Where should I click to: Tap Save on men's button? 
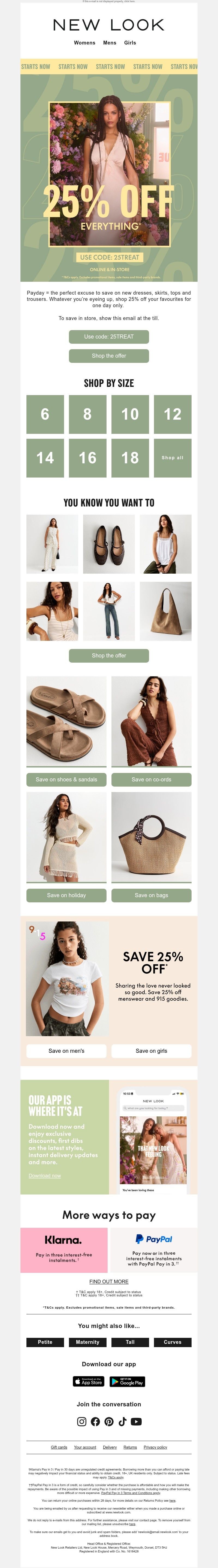point(66,1051)
